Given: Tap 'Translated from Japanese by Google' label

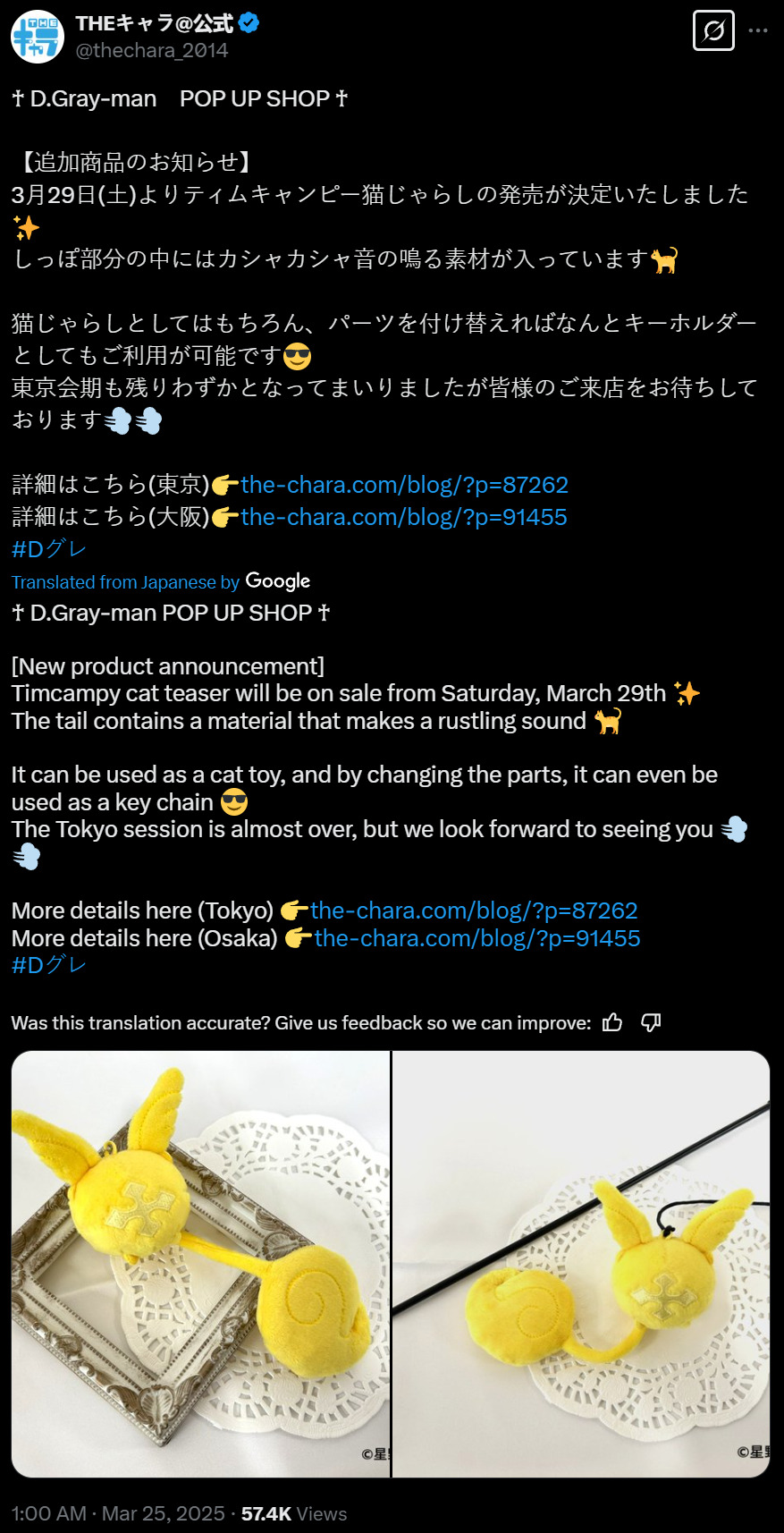Looking at the screenshot, I should click(x=161, y=581).
